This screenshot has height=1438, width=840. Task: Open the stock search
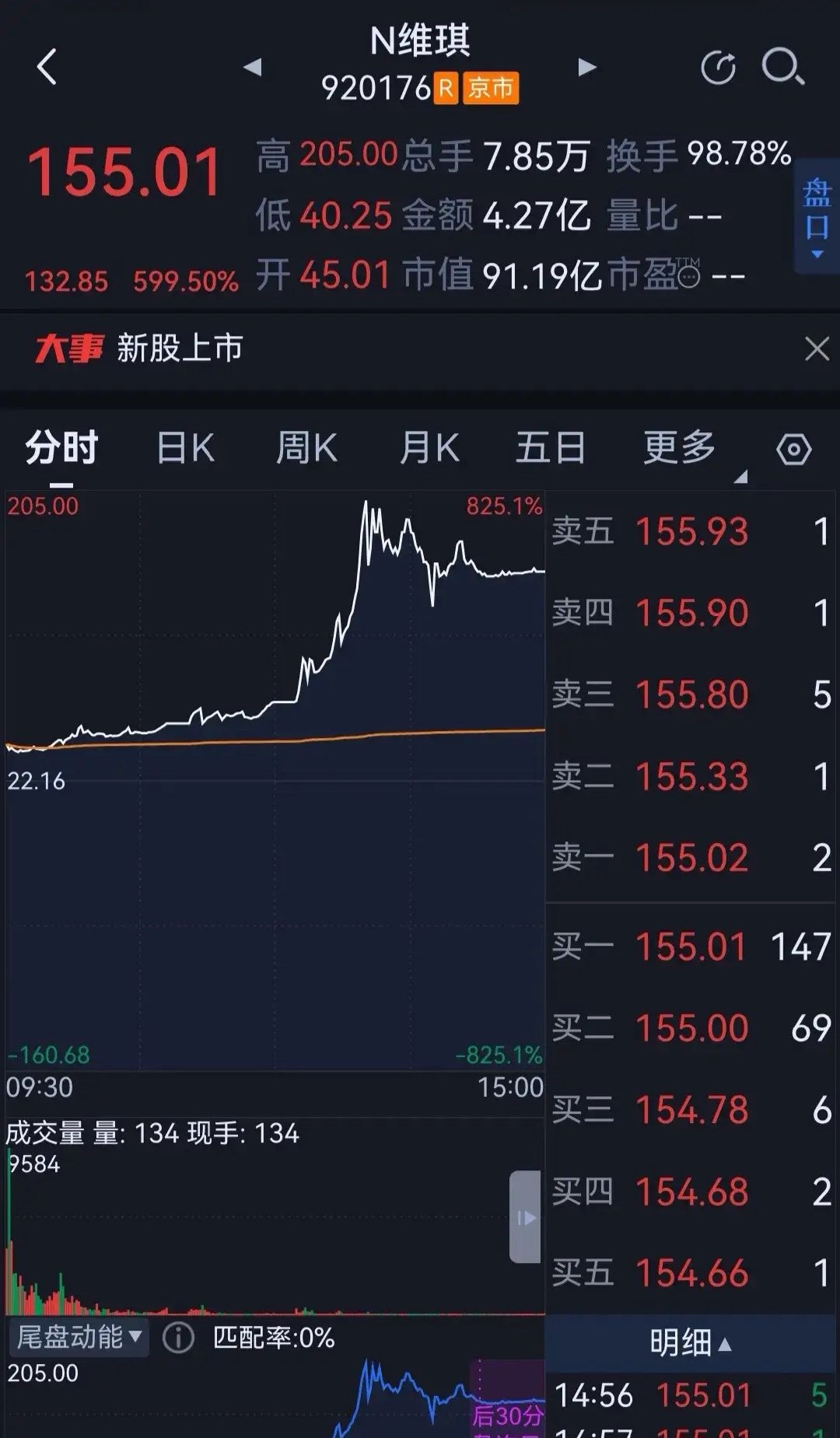(782, 67)
